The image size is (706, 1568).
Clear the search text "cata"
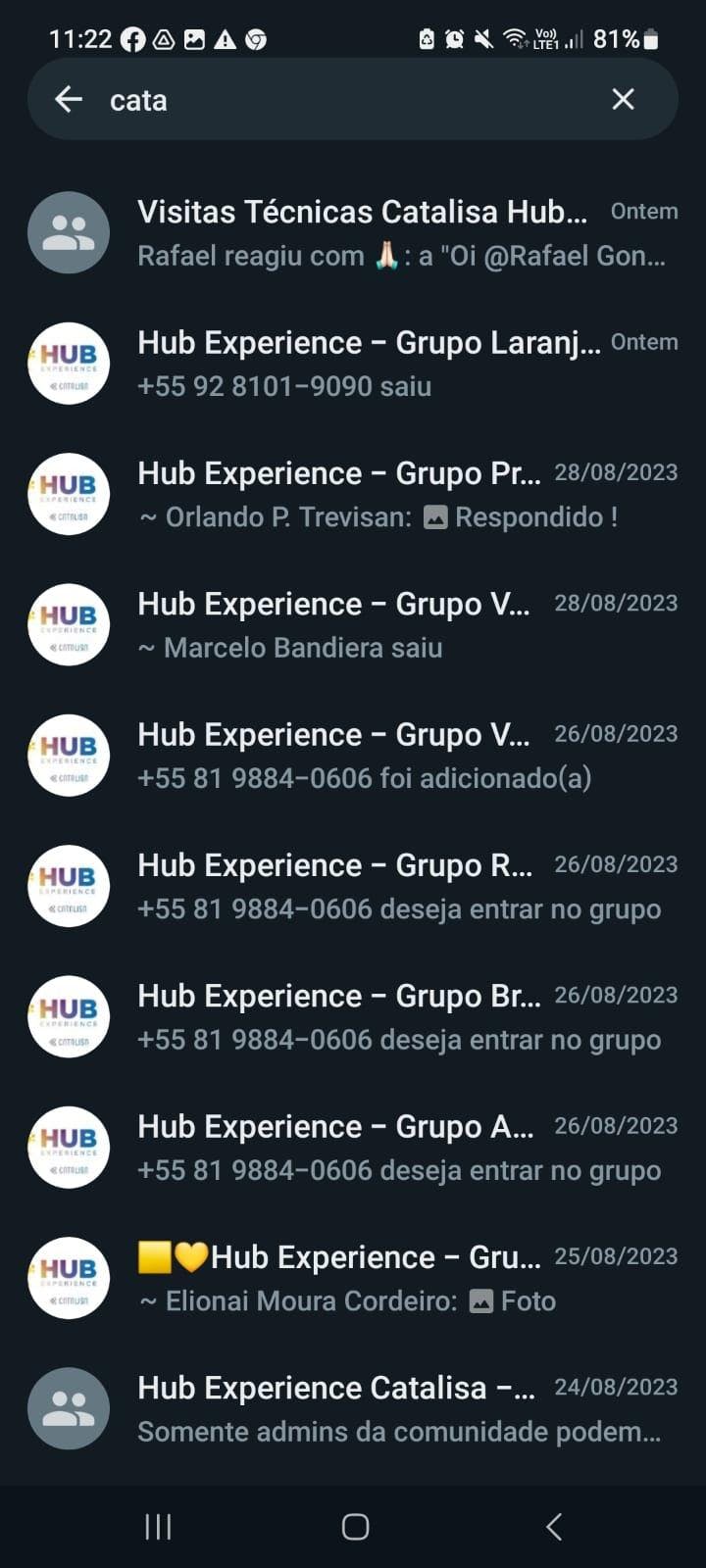tap(623, 99)
